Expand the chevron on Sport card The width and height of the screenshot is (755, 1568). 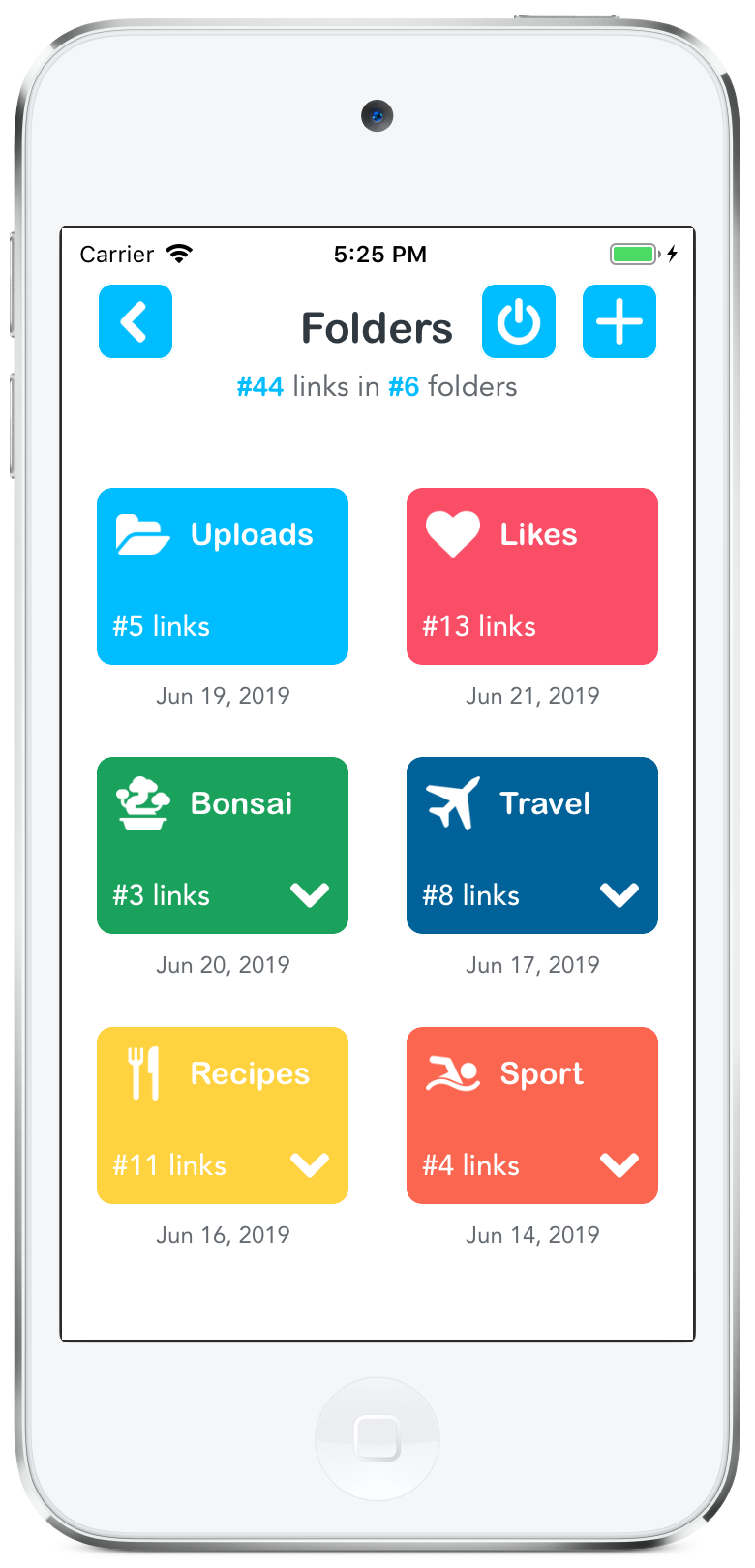(619, 1164)
